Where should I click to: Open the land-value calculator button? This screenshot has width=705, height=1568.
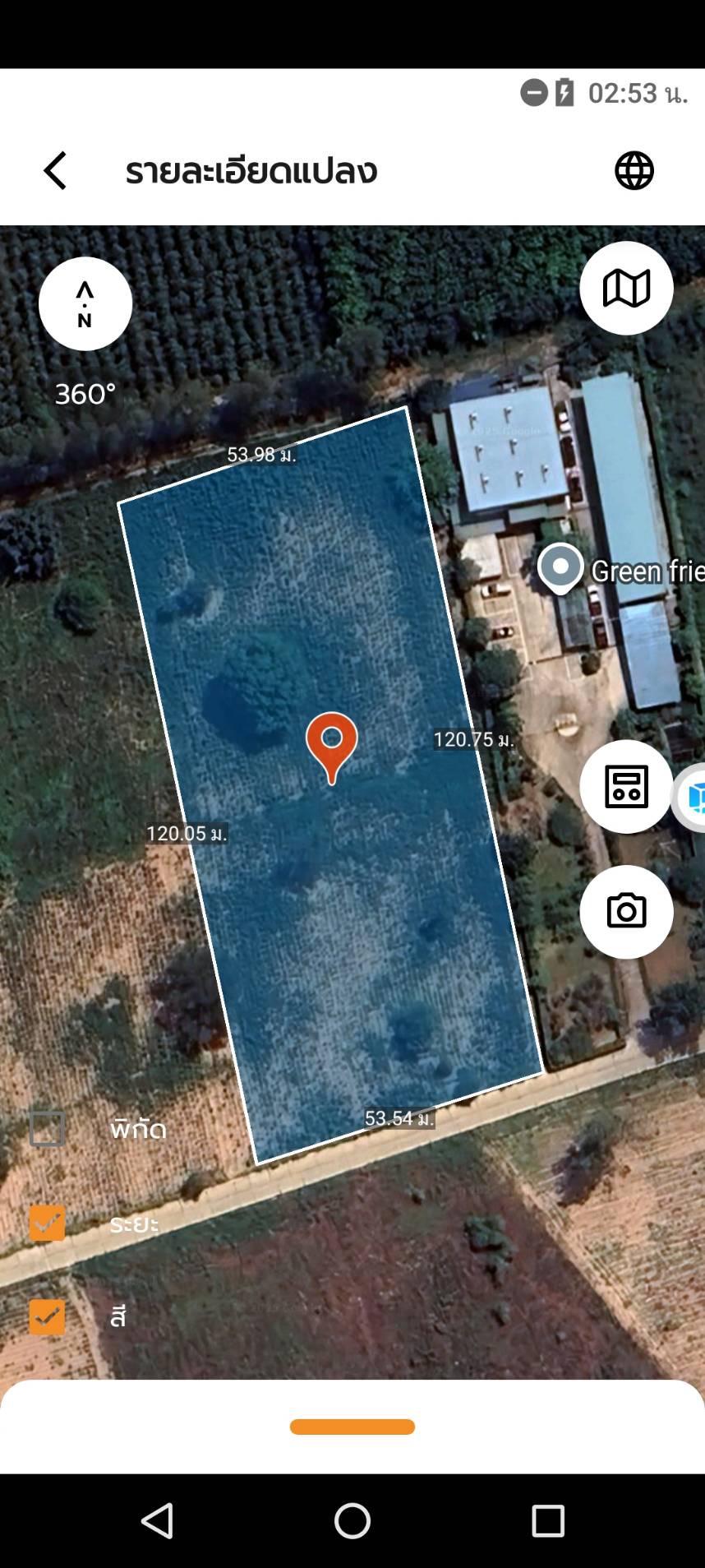(x=626, y=786)
